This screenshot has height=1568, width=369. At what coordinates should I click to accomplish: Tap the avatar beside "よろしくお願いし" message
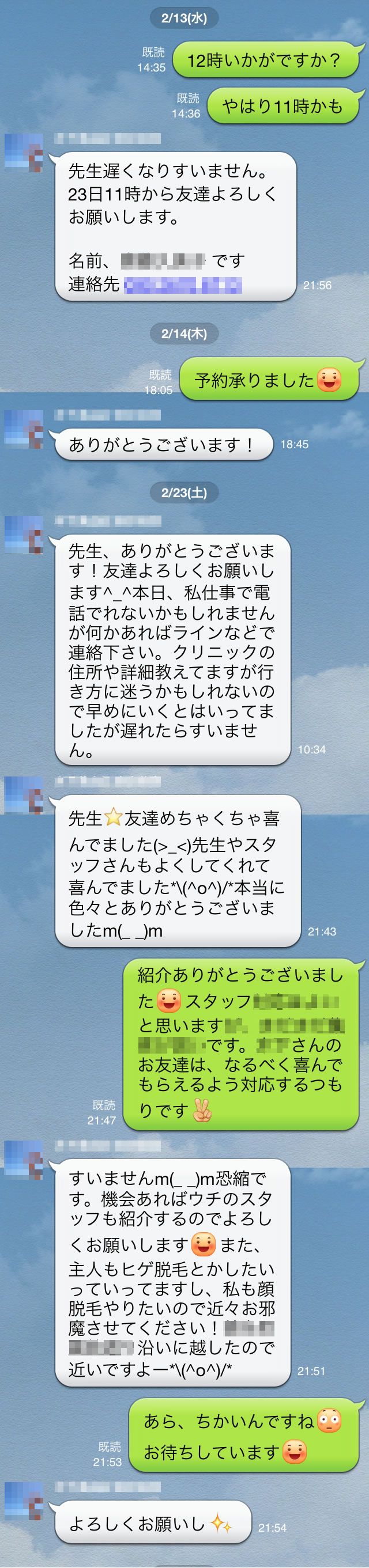point(23,1500)
